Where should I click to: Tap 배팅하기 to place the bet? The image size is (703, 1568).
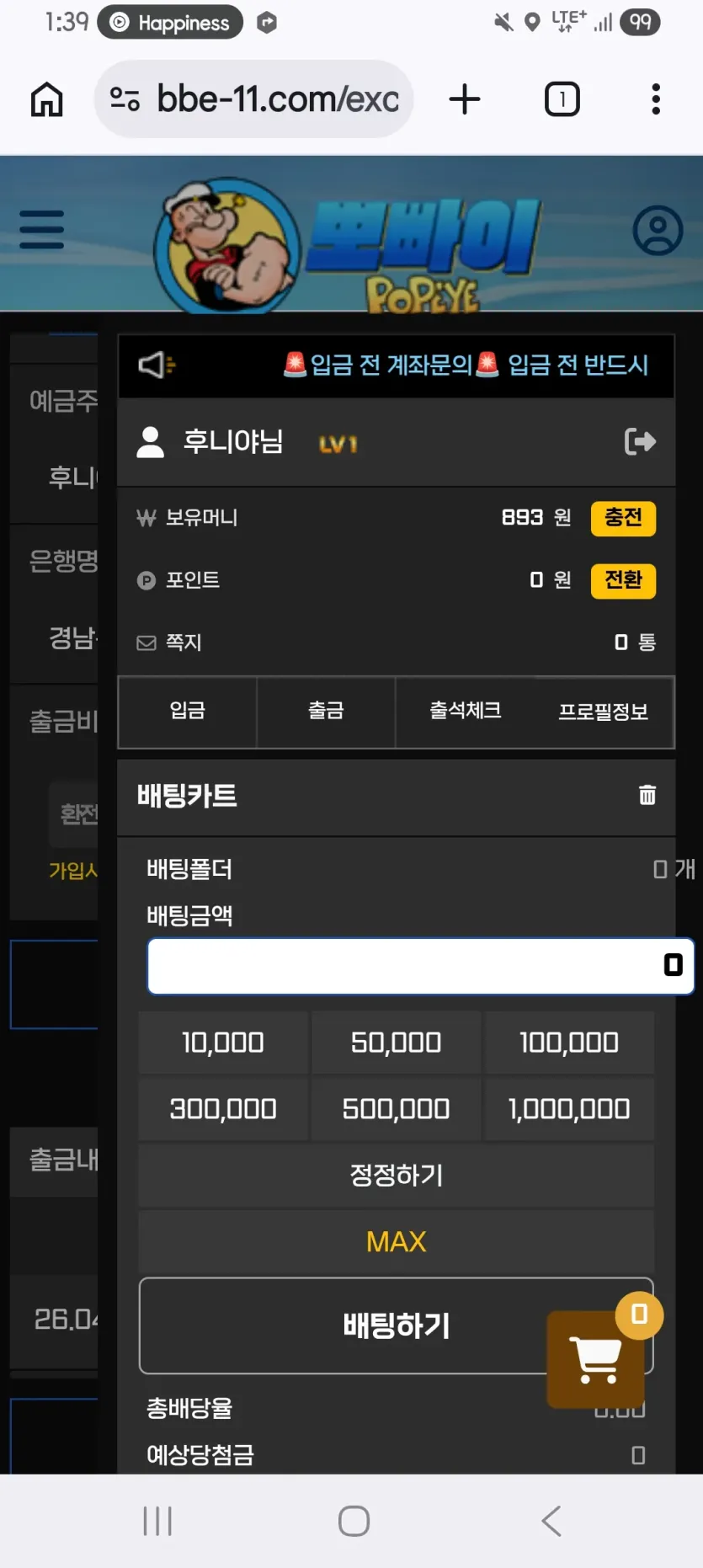click(x=396, y=1326)
